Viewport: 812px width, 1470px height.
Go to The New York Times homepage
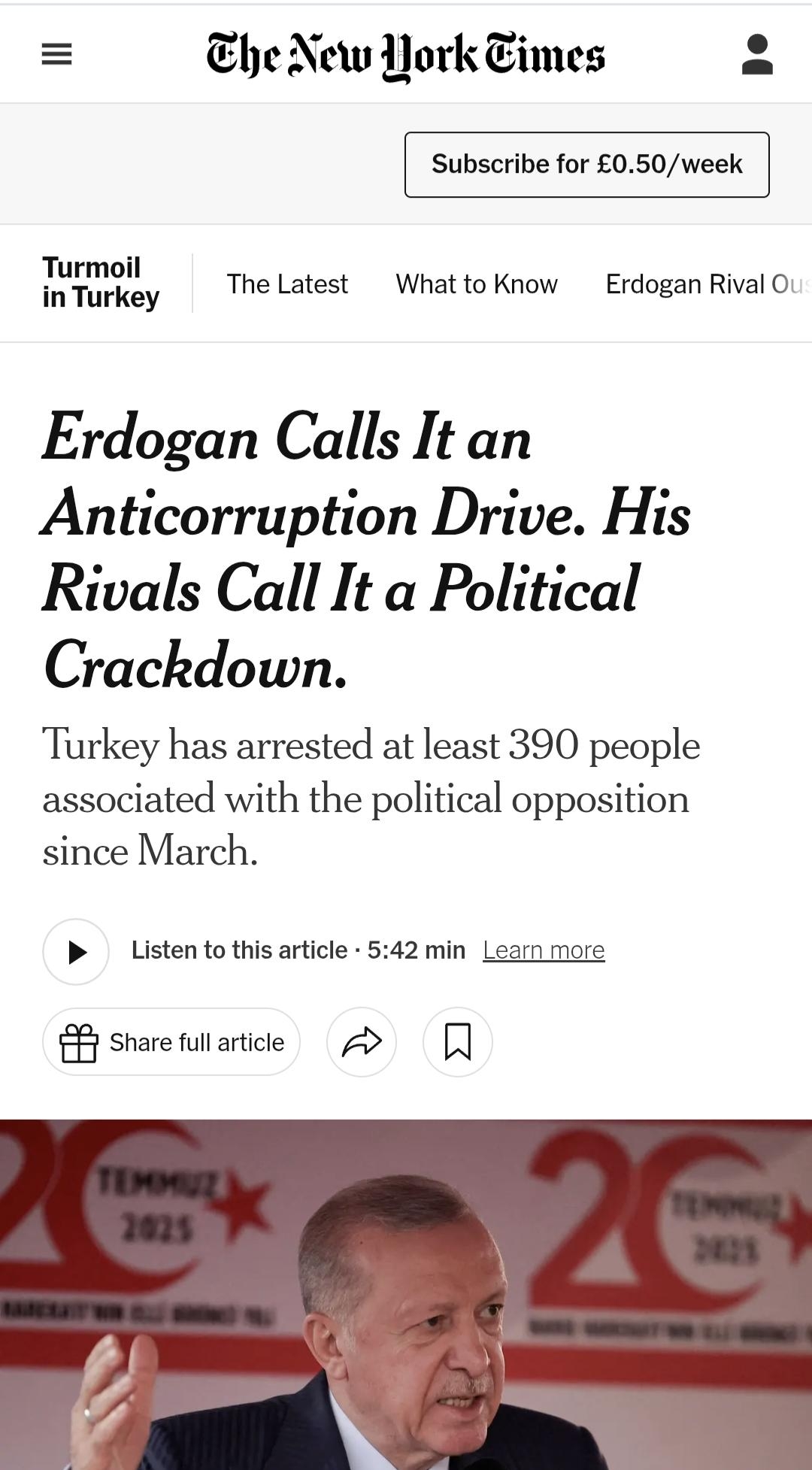point(405,56)
